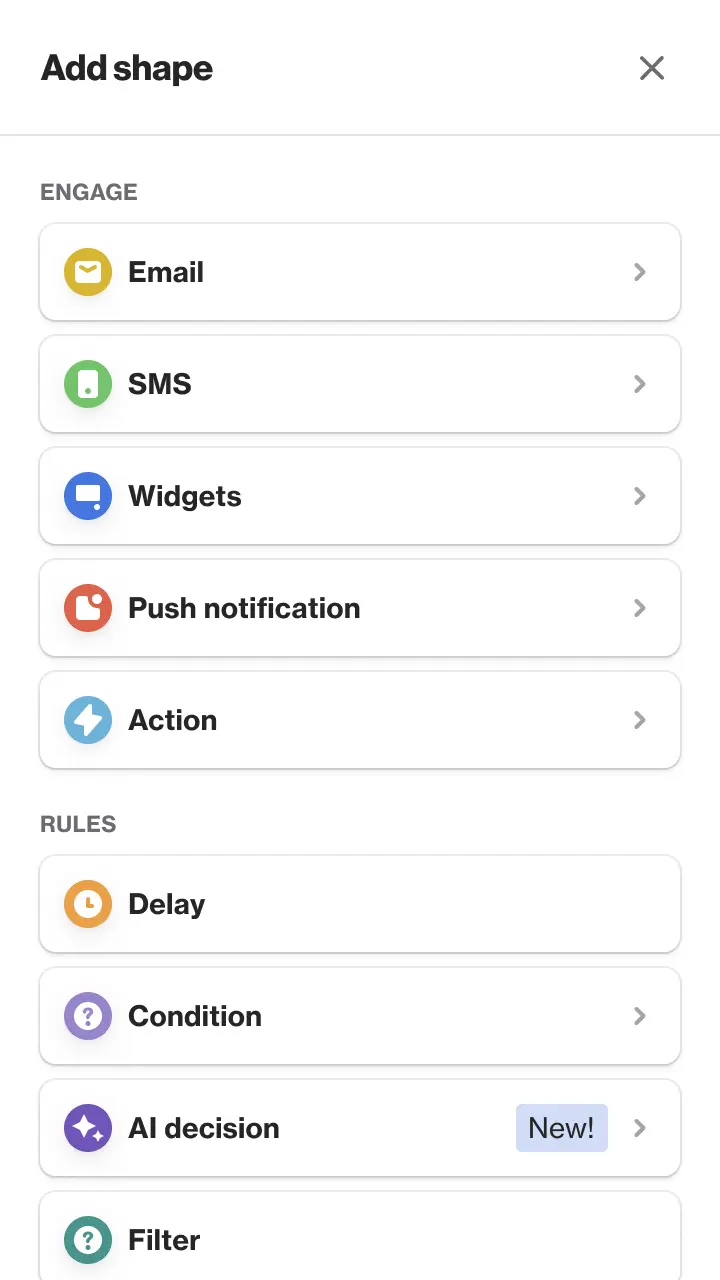Image resolution: width=720 pixels, height=1280 pixels.
Task: Add a Filter rule
Action: [360, 1238]
